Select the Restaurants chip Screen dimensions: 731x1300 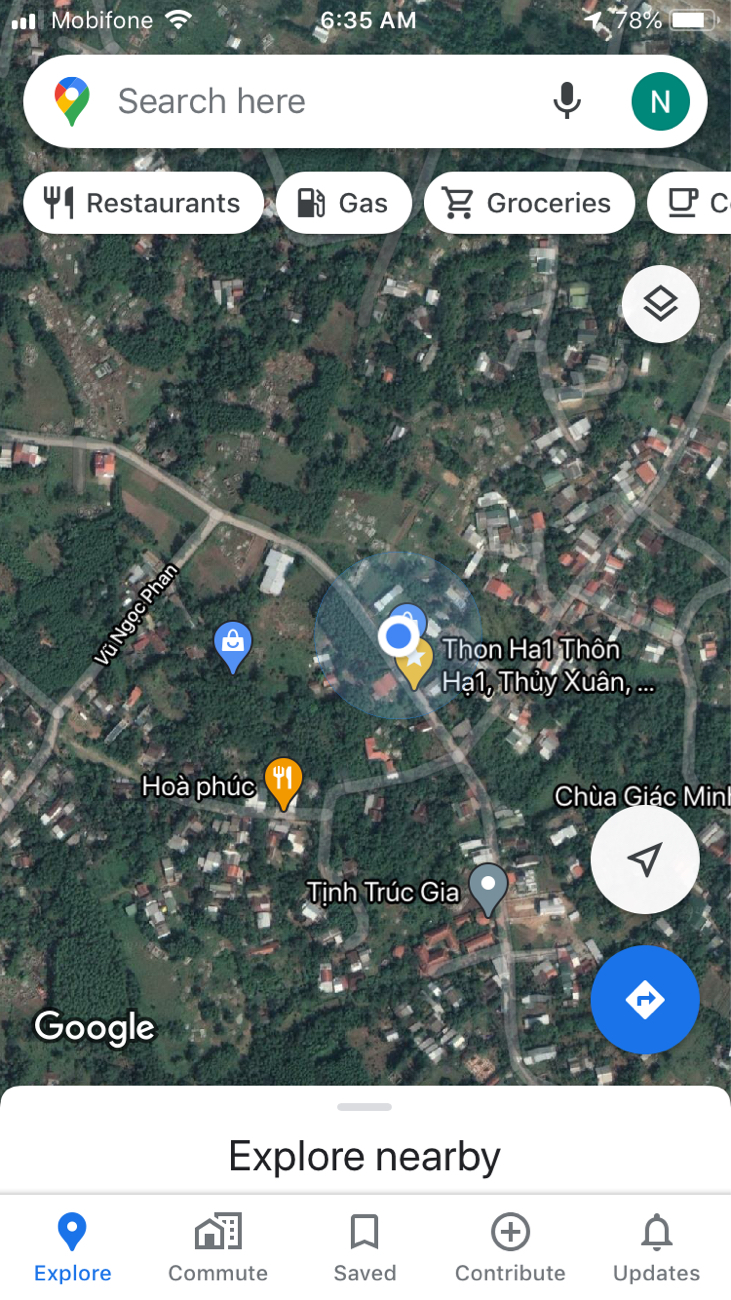[x=143, y=203]
